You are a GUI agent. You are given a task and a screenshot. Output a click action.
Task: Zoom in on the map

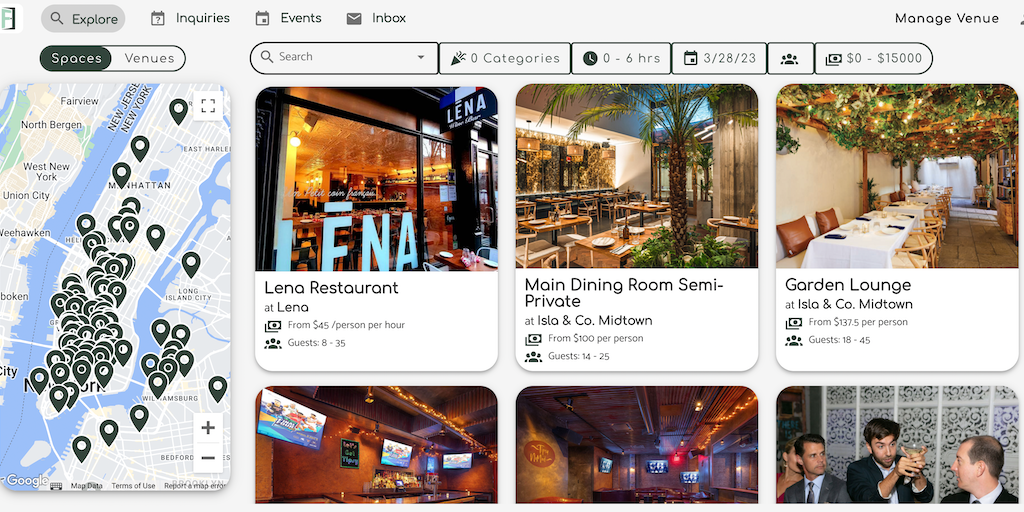208,428
